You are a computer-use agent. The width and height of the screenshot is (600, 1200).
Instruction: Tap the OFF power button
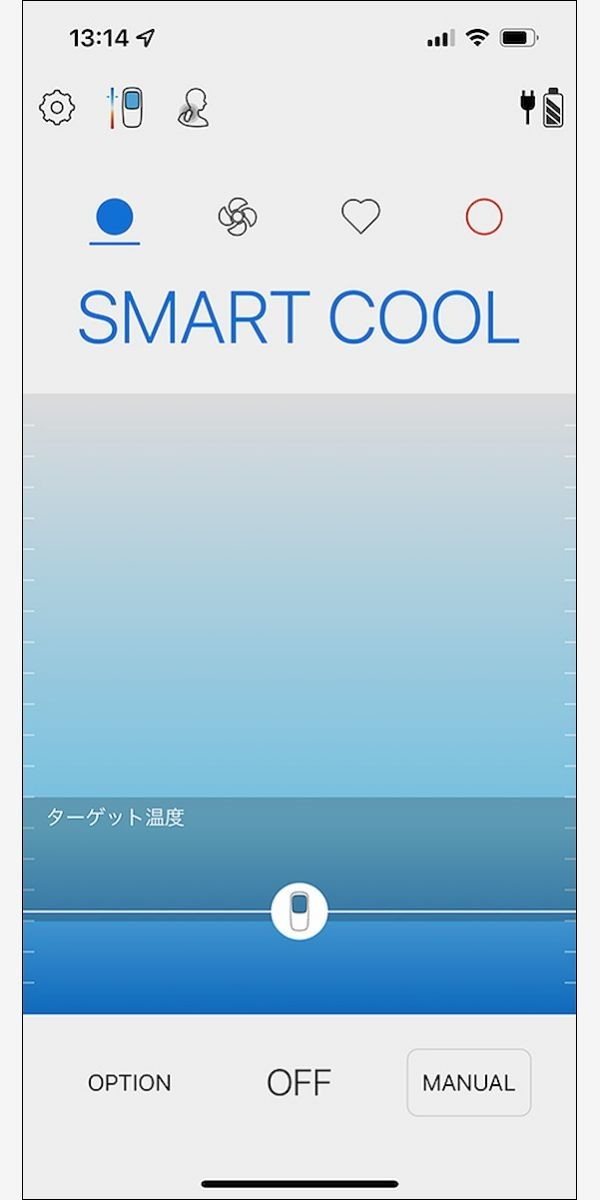coord(299,1082)
